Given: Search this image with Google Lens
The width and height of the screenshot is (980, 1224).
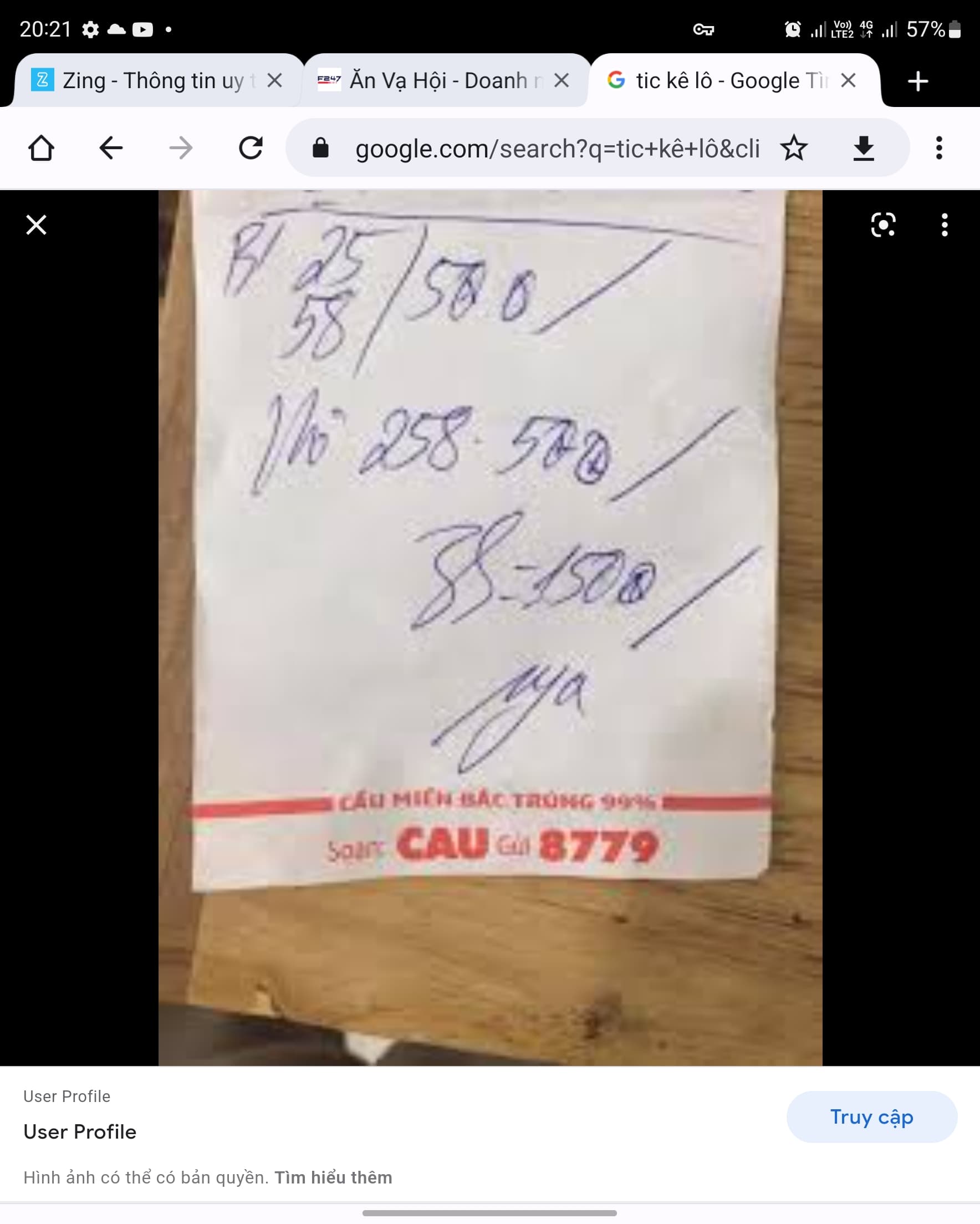Looking at the screenshot, I should coord(883,225).
